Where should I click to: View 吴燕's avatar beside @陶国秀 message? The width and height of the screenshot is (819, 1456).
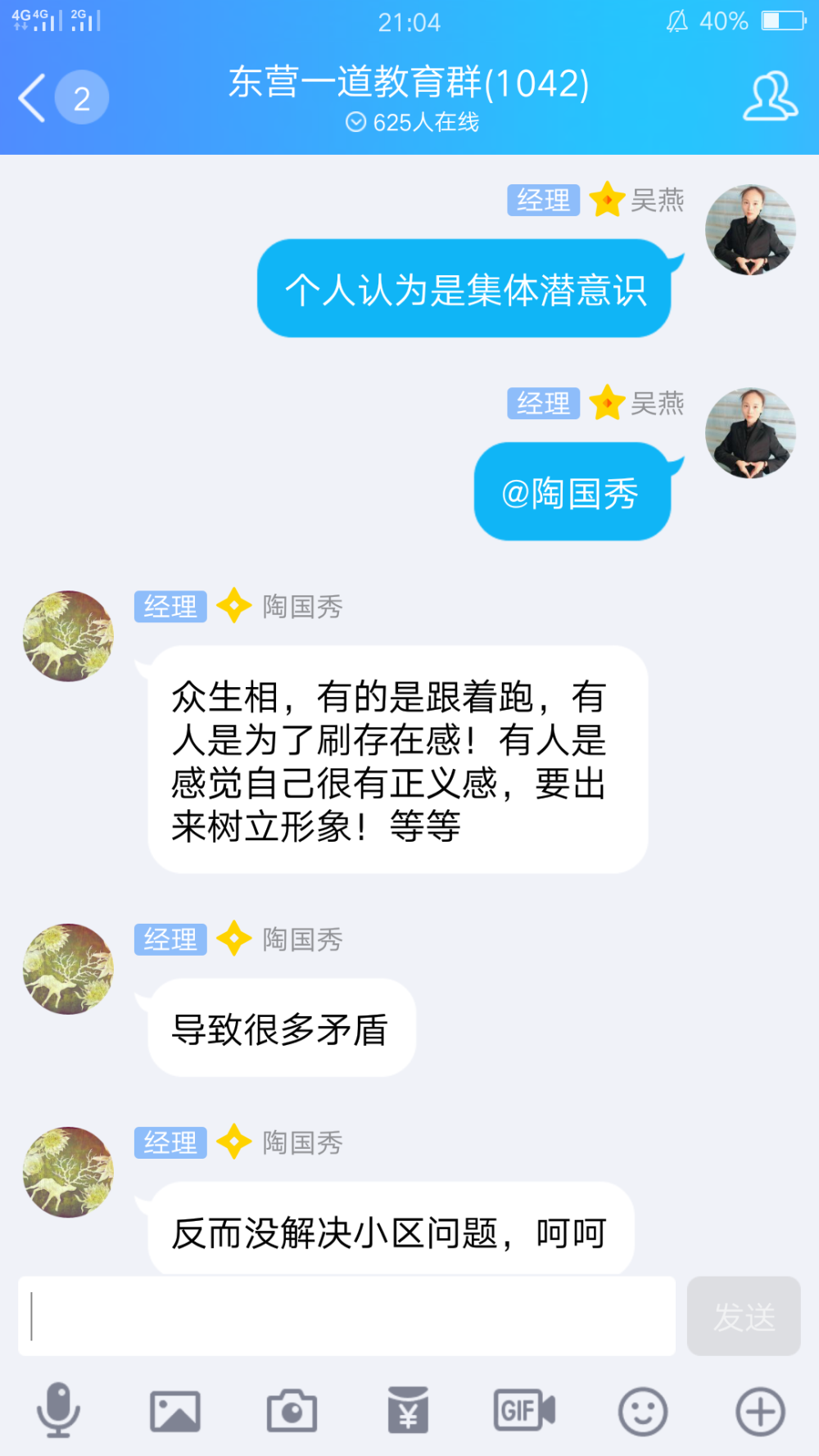pyautogui.click(x=750, y=432)
